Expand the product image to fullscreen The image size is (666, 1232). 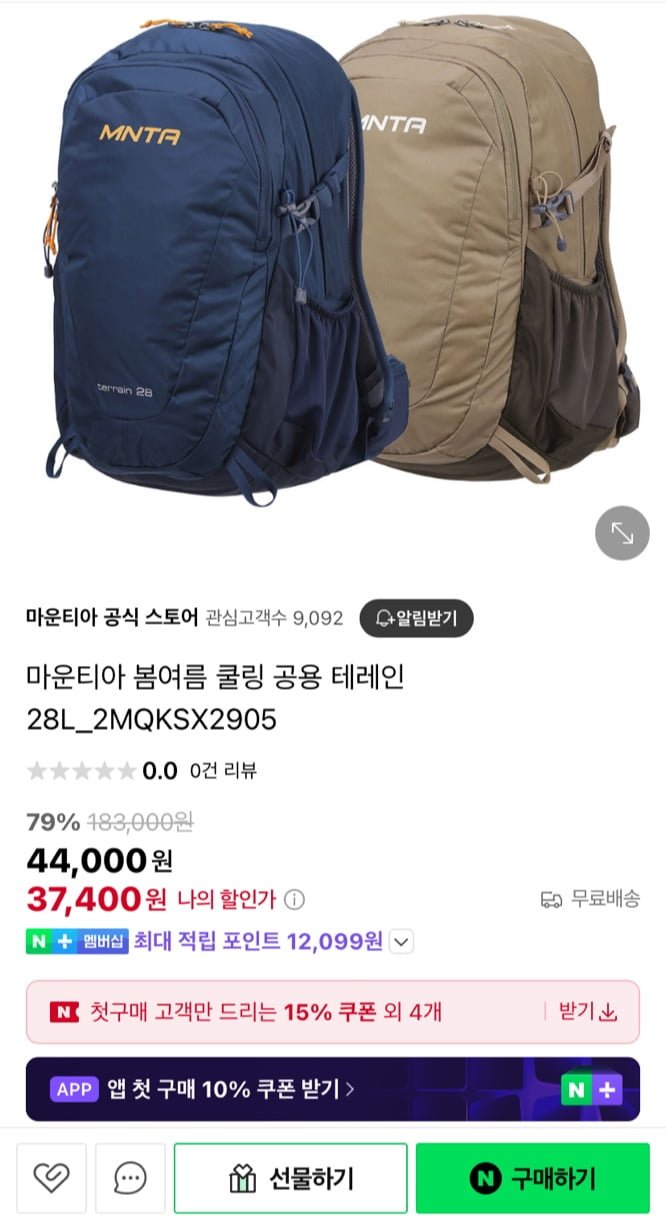tap(622, 533)
